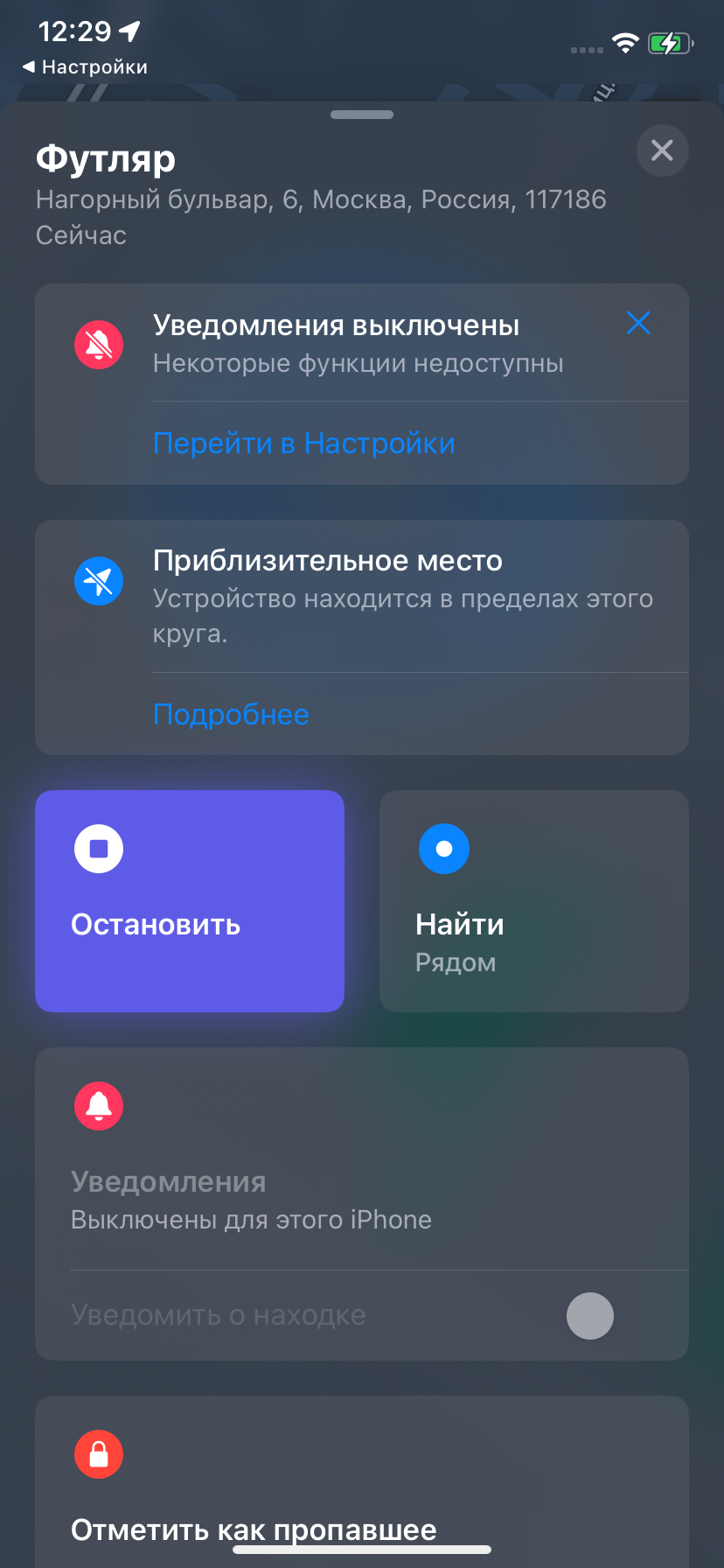Screen dimensions: 724x1568
Task: Select Отметить как пропавшее
Action: coord(254,1529)
